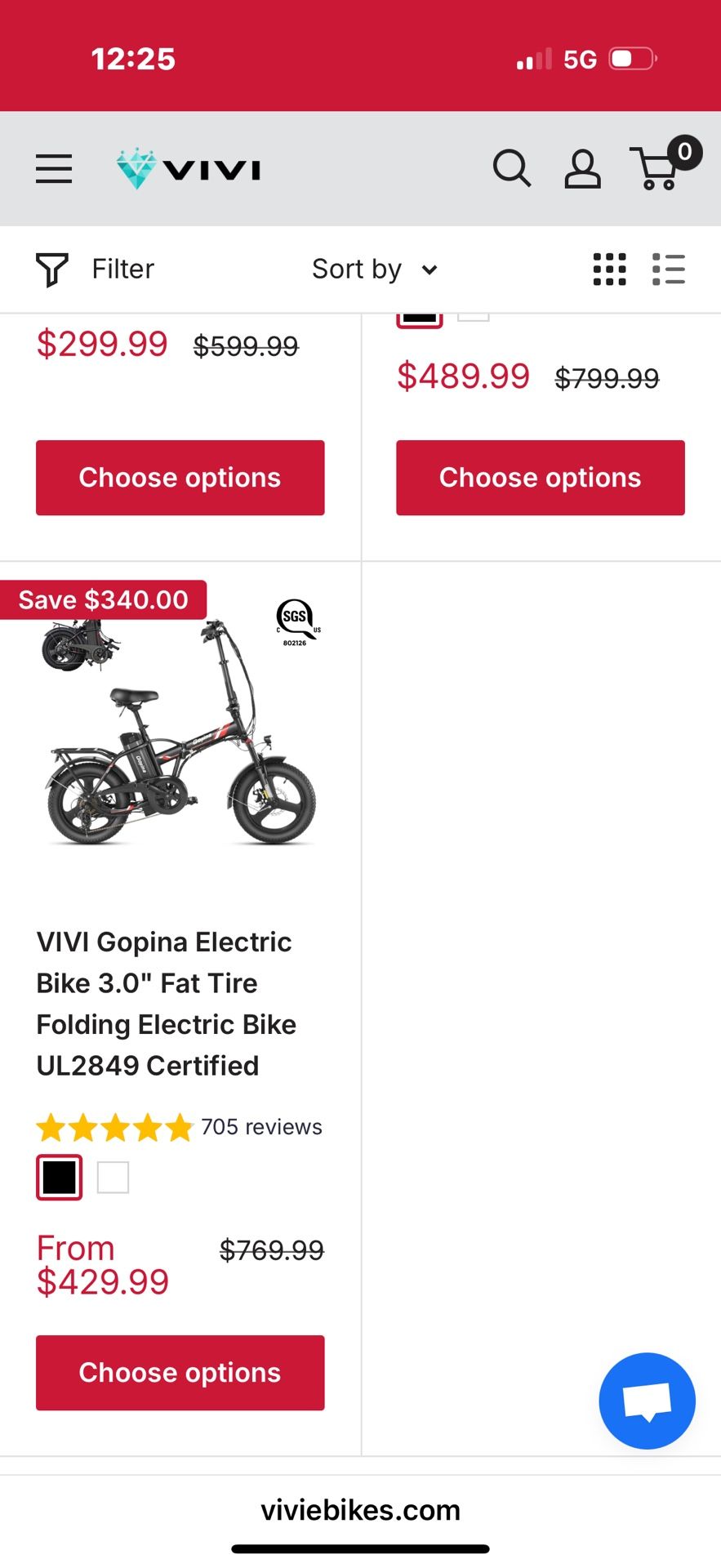Screen dimensions: 721x1568
Task: Open the 705 reviews for the Gopina bike
Action: click(x=261, y=1127)
